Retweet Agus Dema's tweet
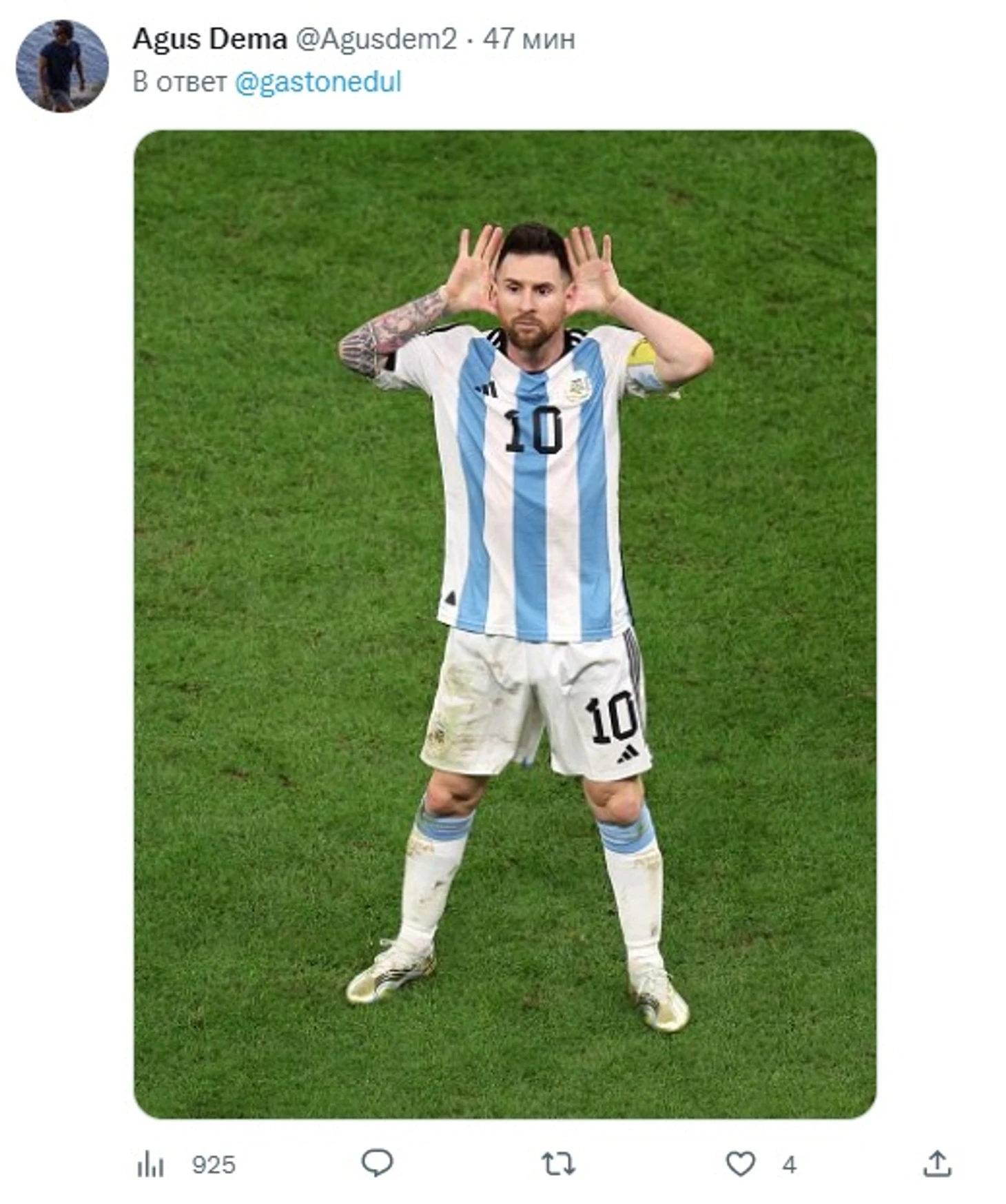1006x1204 pixels. click(x=557, y=1164)
